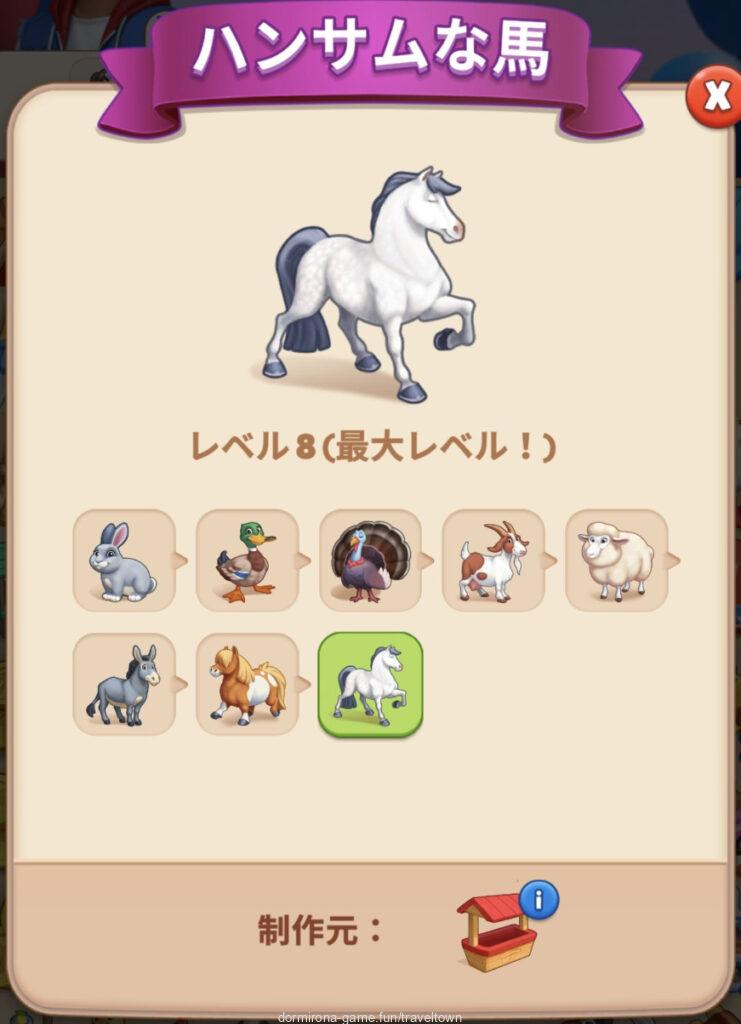741x1024 pixels.
Task: Select the white sheep tile
Action: click(616, 561)
